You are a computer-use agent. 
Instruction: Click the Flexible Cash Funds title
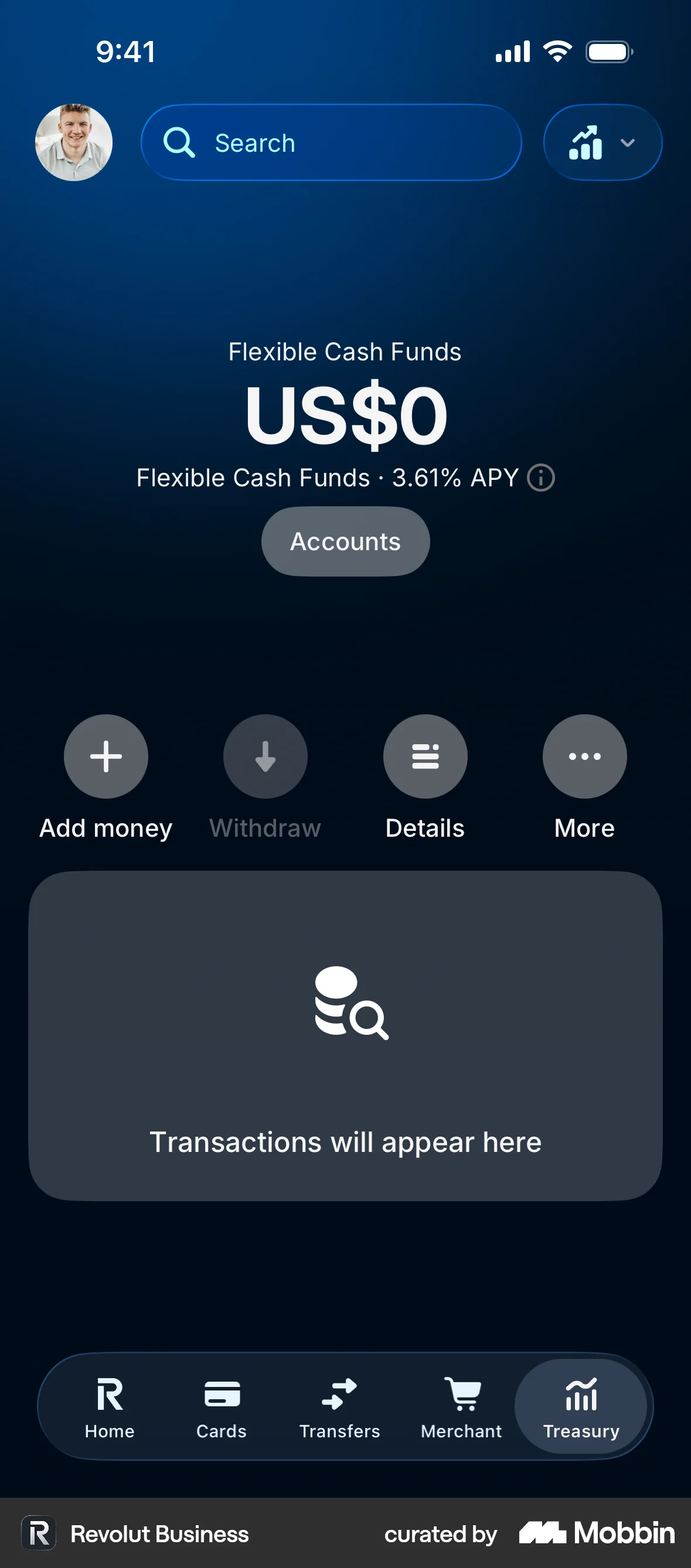click(x=345, y=352)
